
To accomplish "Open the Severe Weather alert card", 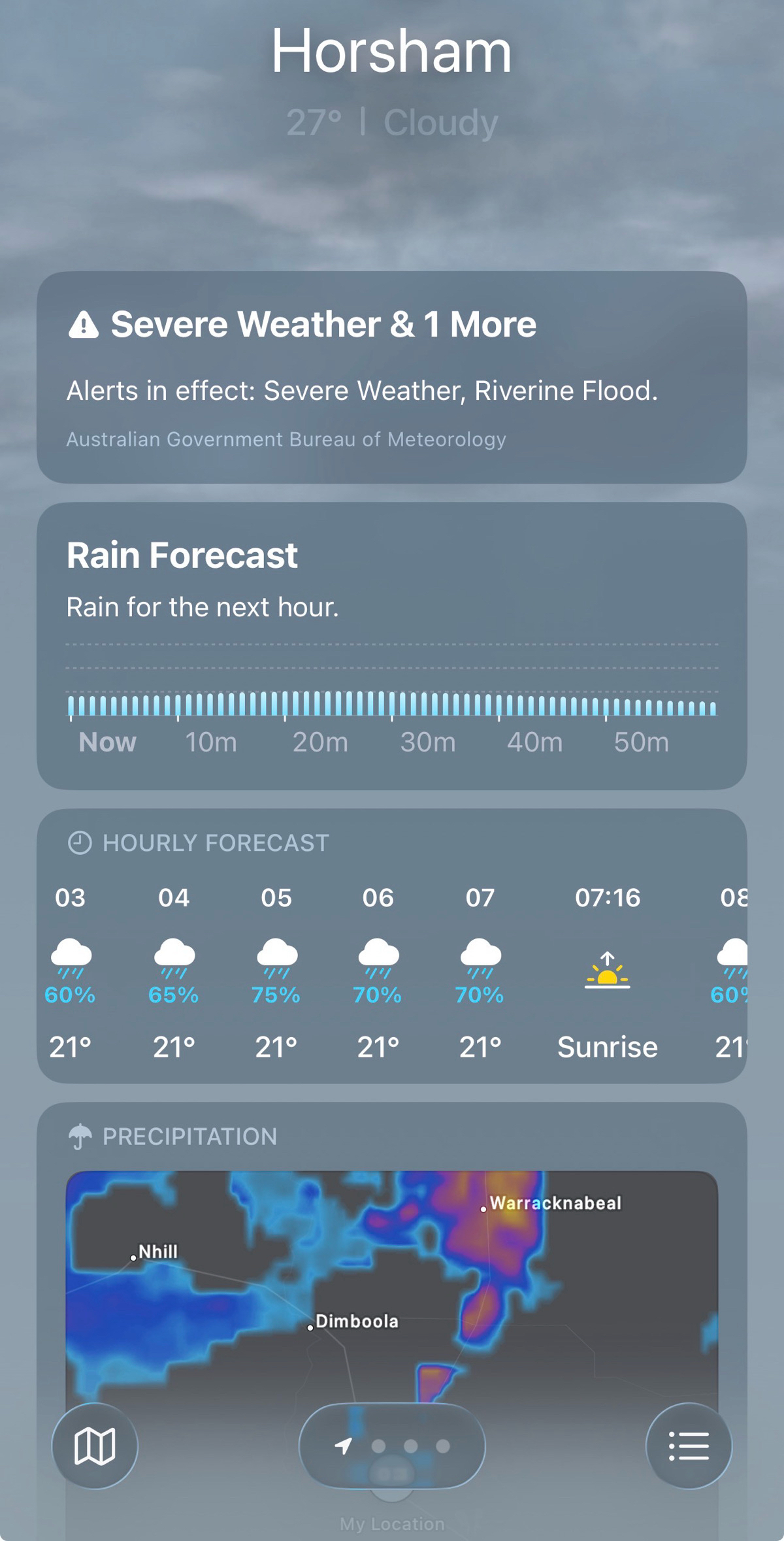I will click(x=392, y=377).
